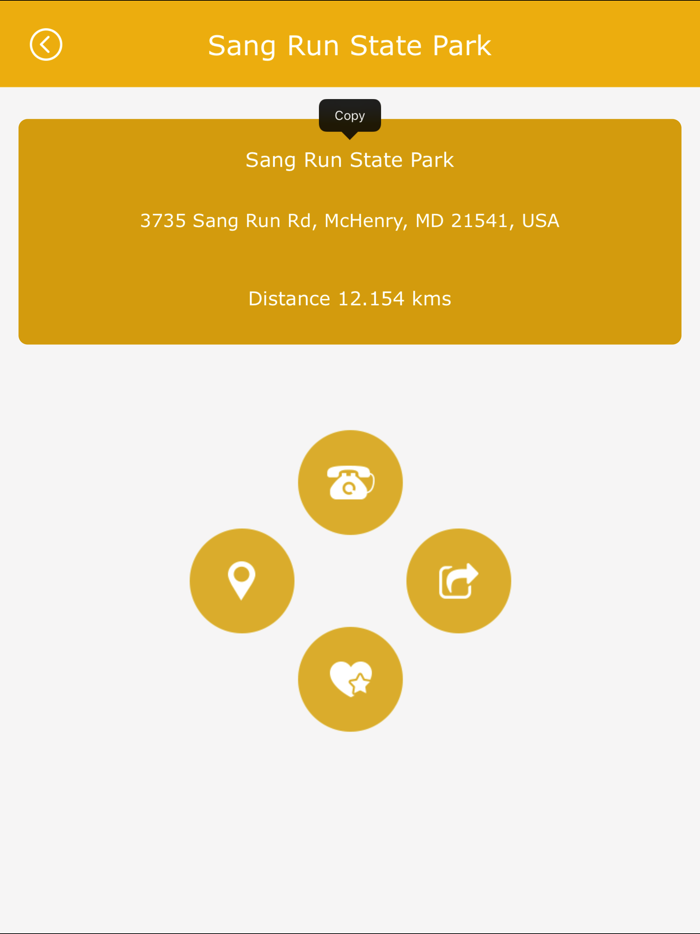Viewport: 700px width, 934px height.
Task: Share this park's details
Action: click(458, 581)
